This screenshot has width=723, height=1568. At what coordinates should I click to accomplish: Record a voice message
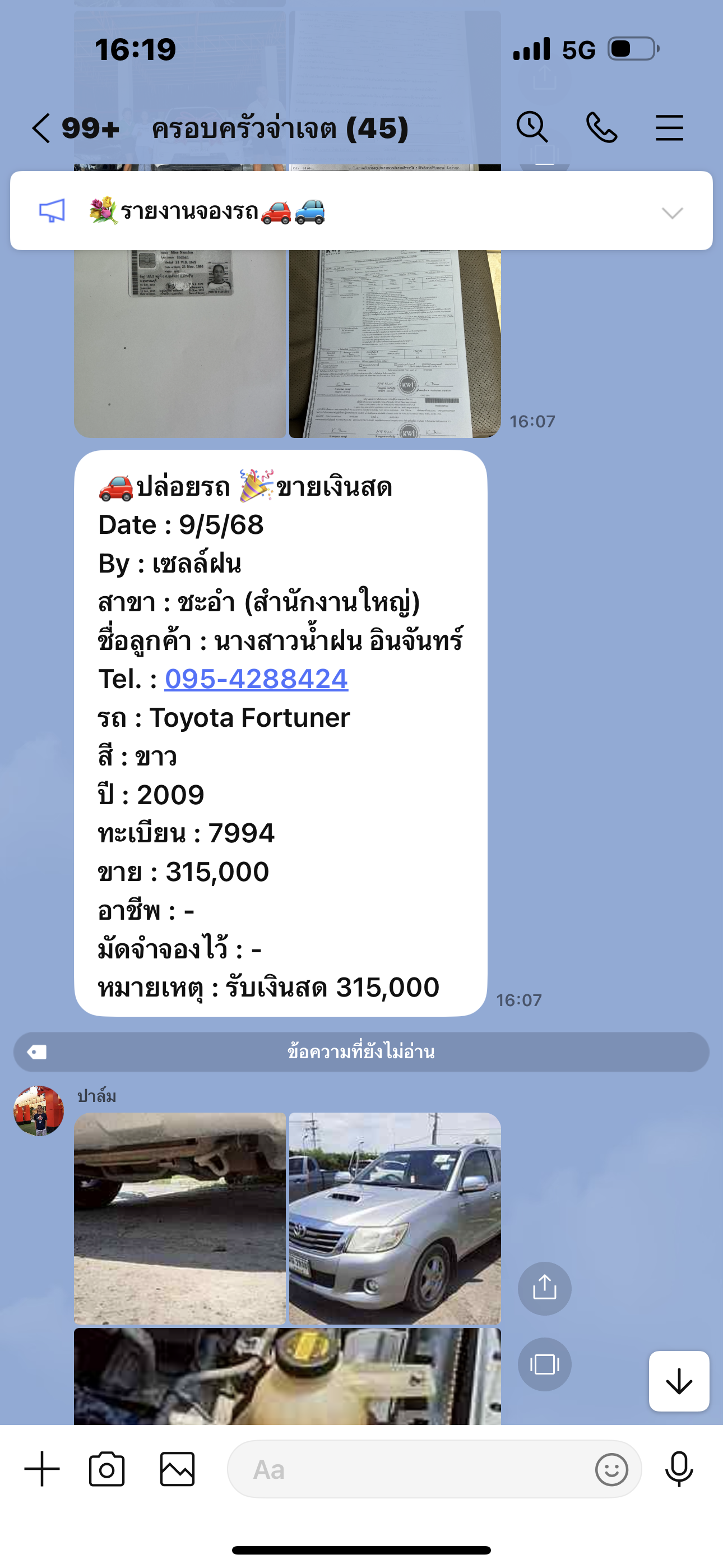[x=679, y=1469]
